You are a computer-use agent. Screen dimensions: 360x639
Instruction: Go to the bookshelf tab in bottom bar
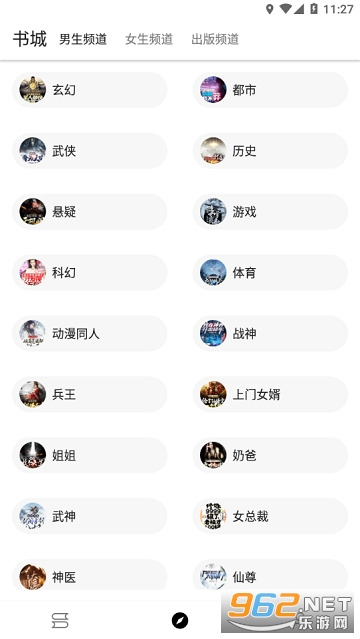(60, 620)
